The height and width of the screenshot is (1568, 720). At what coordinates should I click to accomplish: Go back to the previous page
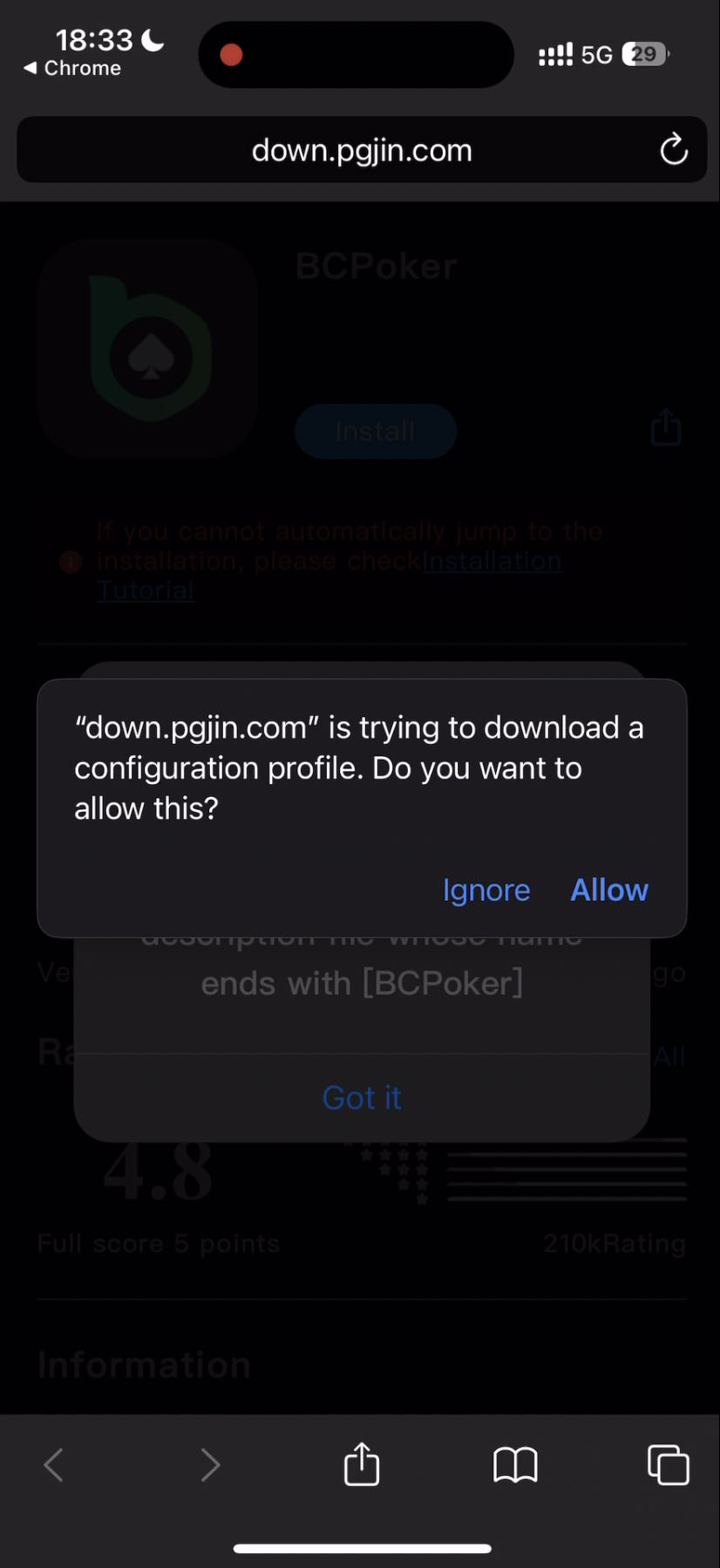coord(54,1464)
